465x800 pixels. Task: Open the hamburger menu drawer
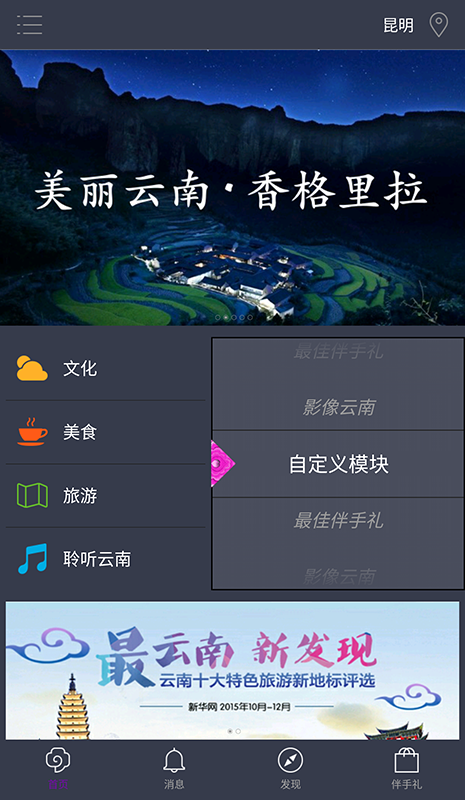(x=29, y=24)
